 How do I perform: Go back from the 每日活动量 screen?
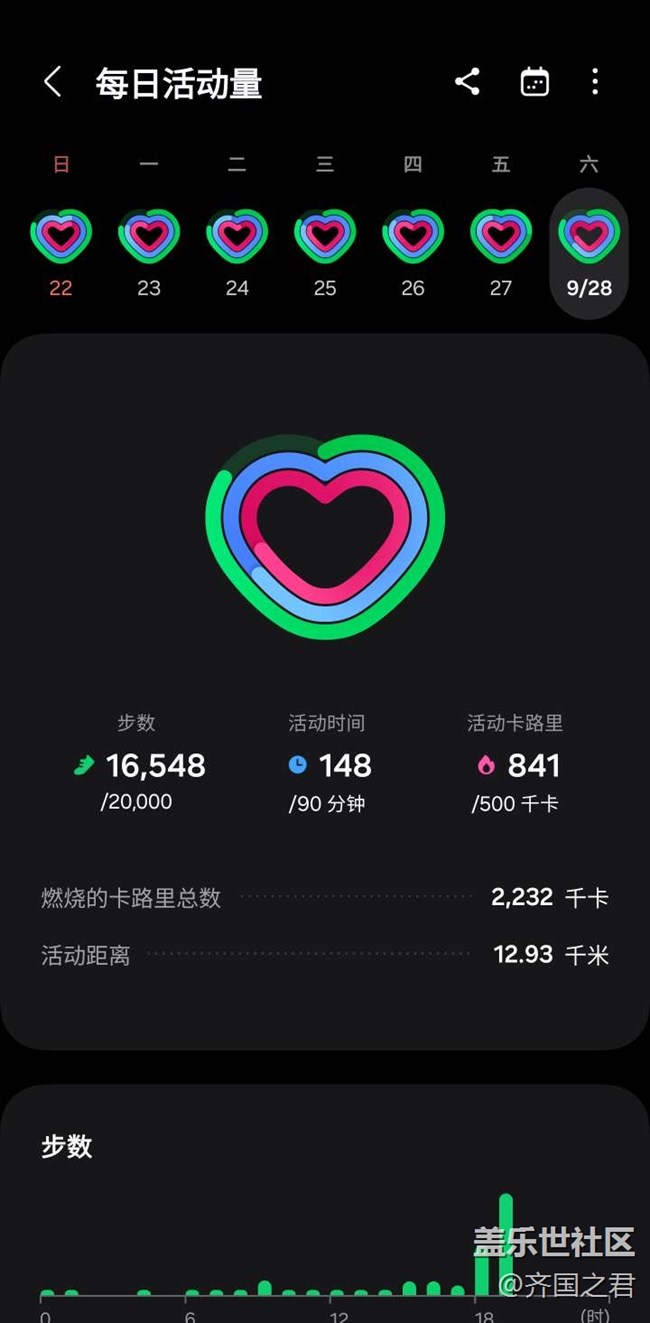(x=53, y=82)
